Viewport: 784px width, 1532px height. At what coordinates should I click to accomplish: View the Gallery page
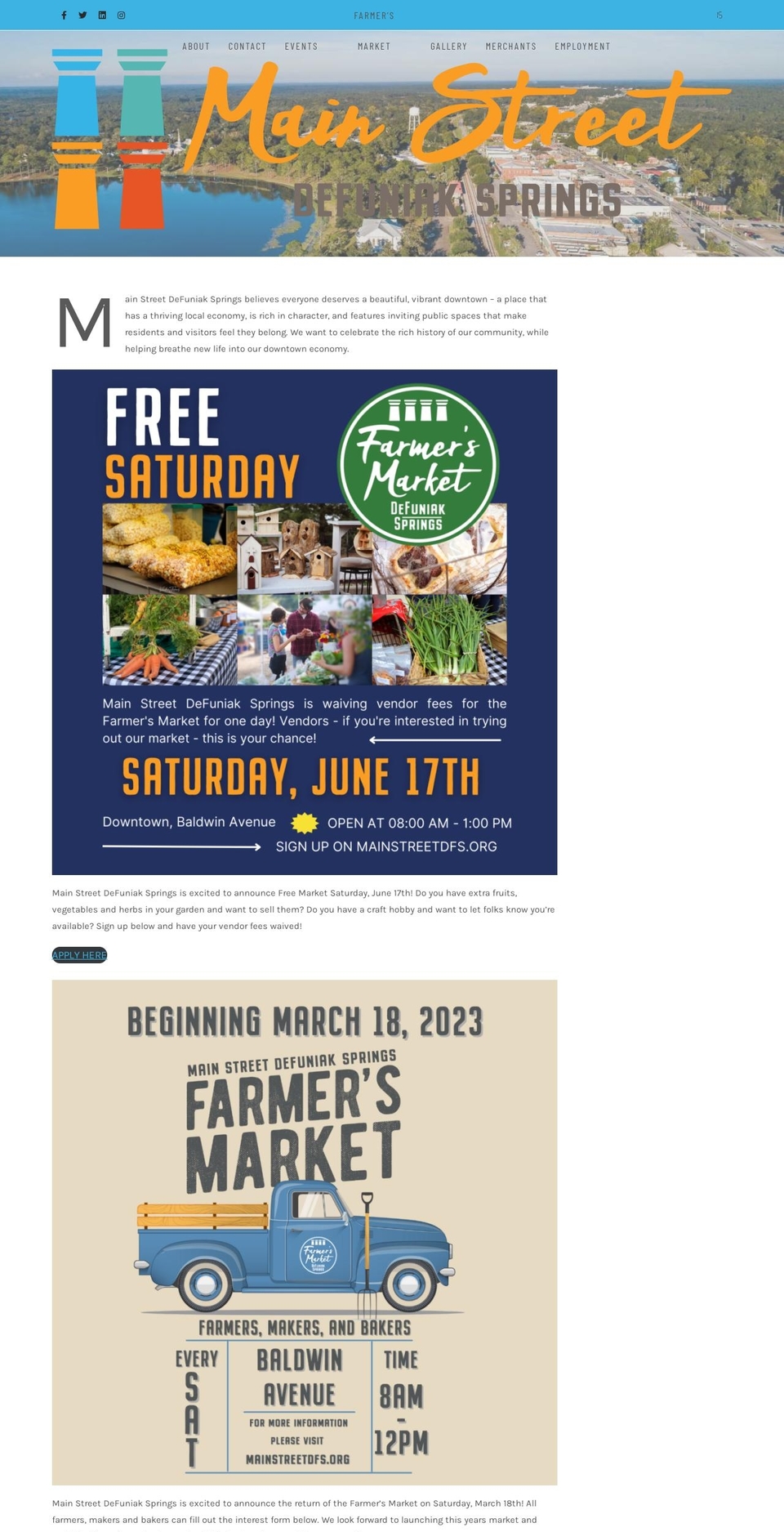[x=449, y=47]
